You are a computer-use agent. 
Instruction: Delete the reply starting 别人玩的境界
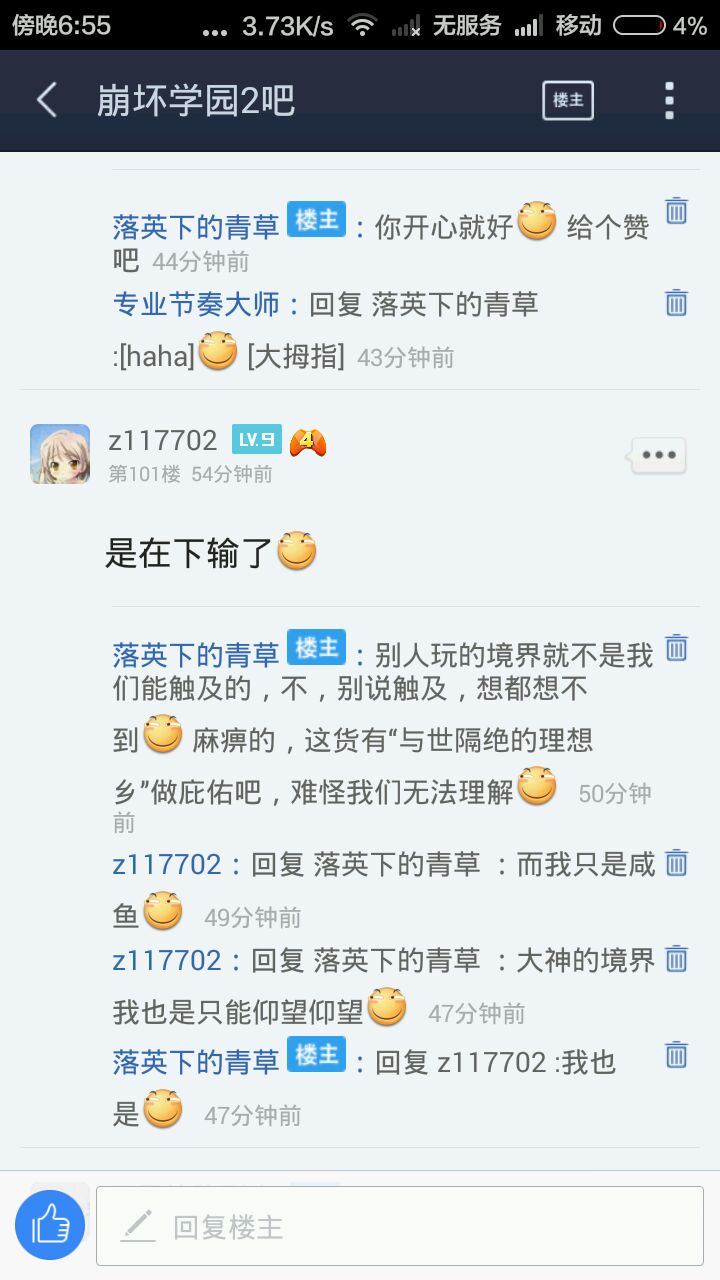click(677, 647)
